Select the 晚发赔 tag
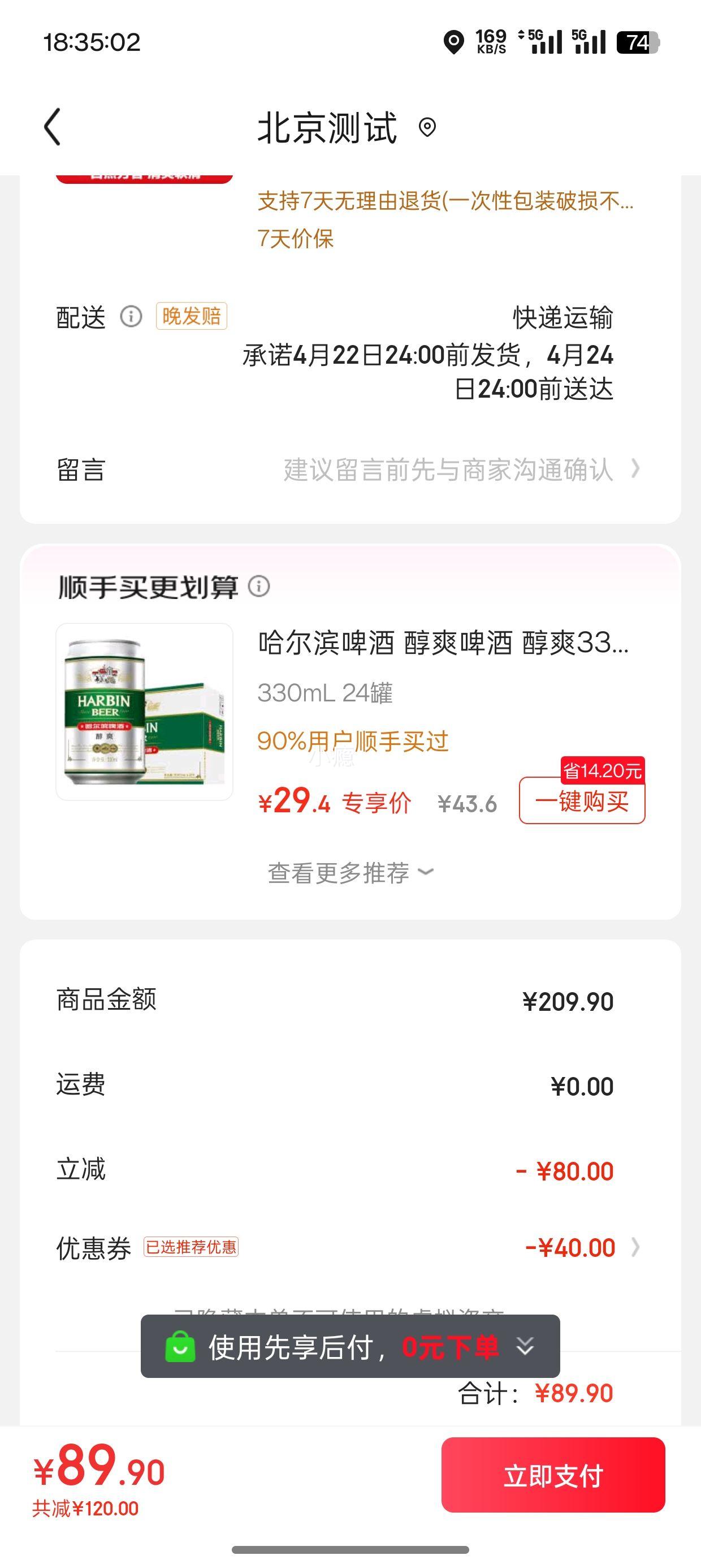 click(x=191, y=317)
